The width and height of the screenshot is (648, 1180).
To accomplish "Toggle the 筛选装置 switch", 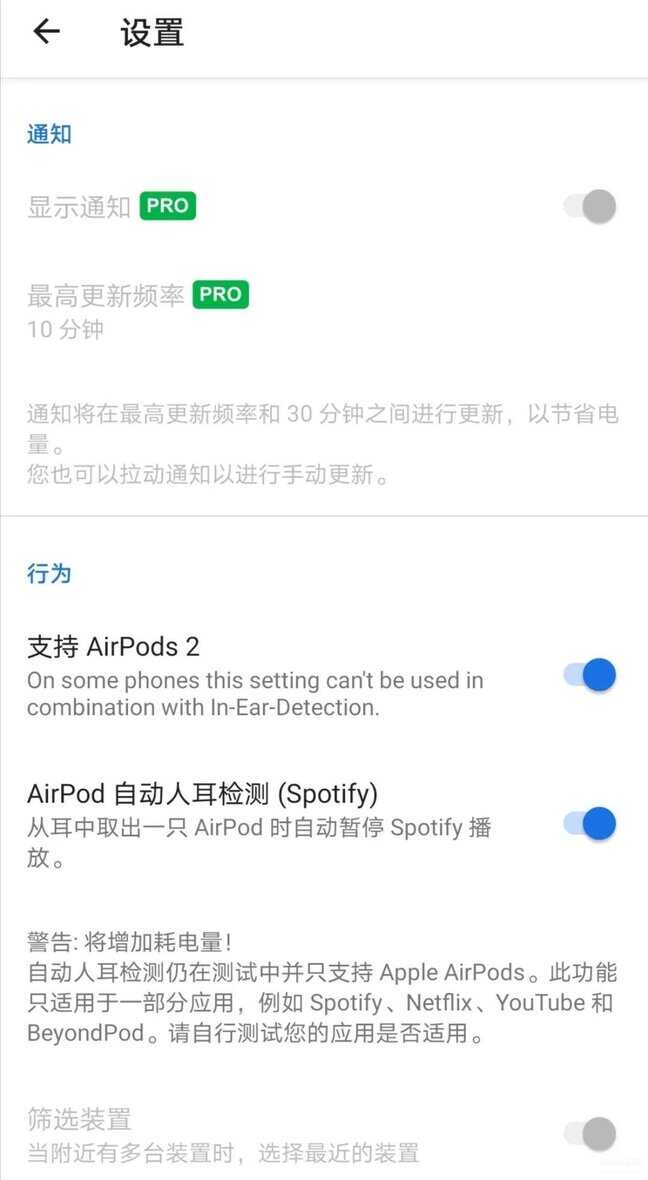I will tap(590, 1134).
